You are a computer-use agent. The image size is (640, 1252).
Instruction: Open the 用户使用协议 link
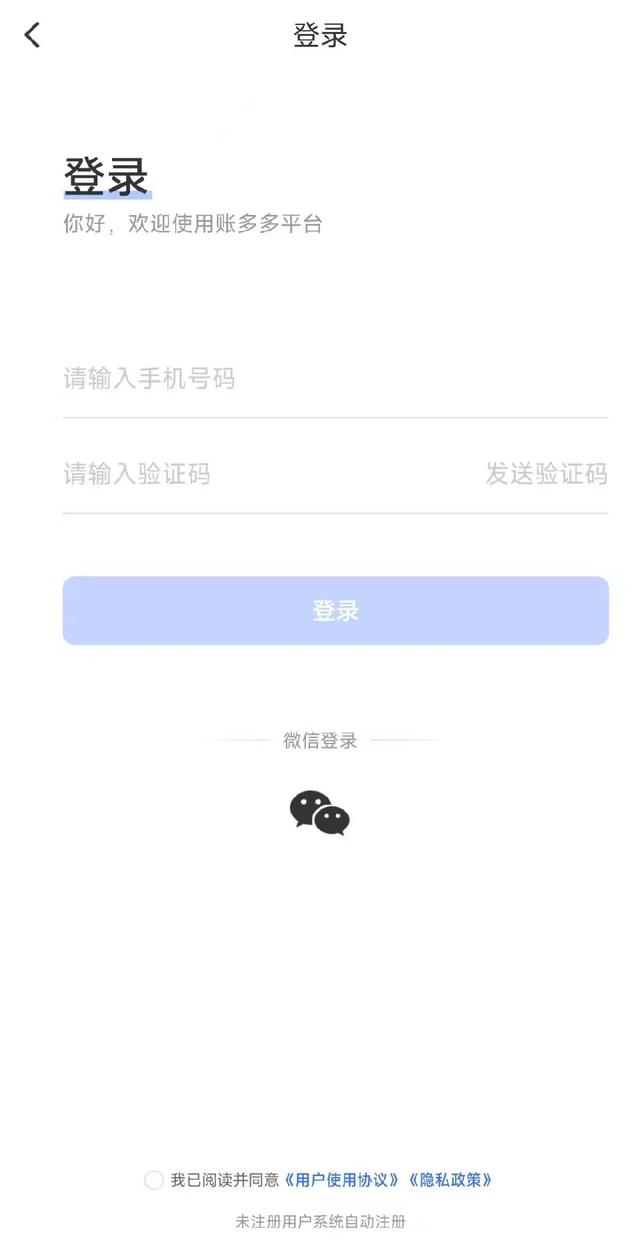click(343, 1180)
